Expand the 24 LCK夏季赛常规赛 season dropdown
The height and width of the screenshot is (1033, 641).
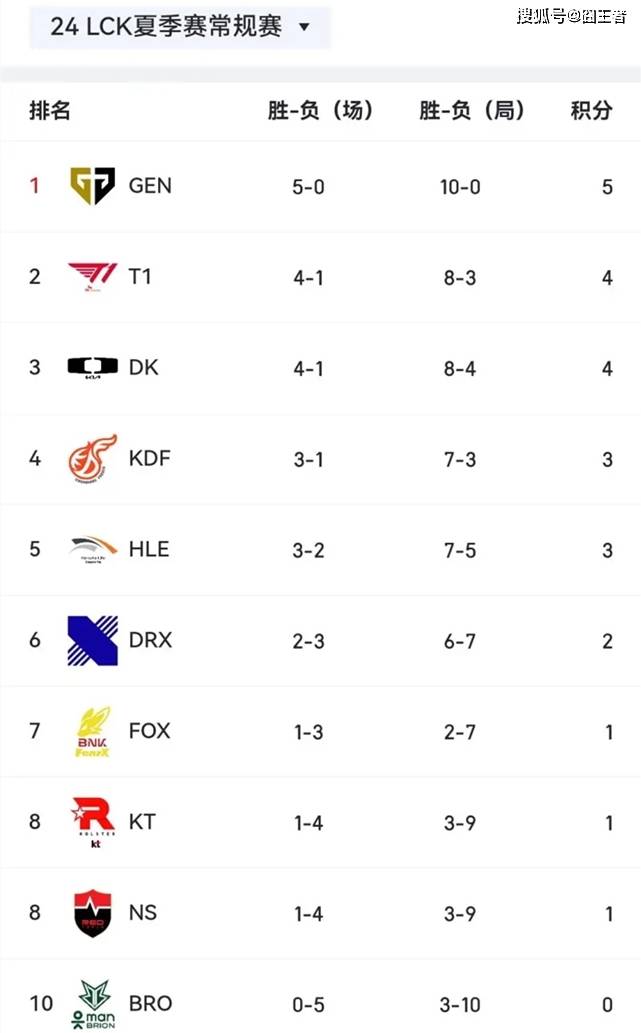click(x=180, y=27)
